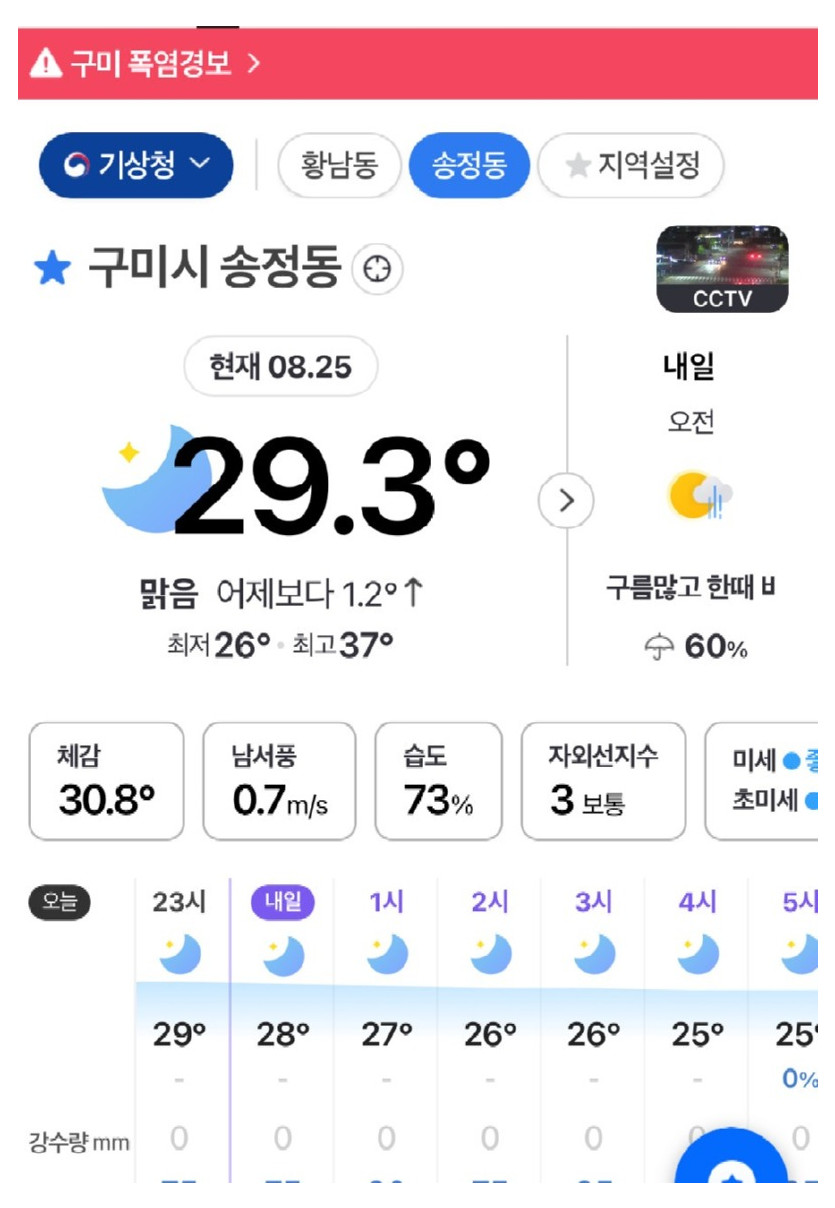Open the 남서풍 0.7m/s wind card
Image resolution: width=835 pixels, height=1208 pixels.
[280, 781]
